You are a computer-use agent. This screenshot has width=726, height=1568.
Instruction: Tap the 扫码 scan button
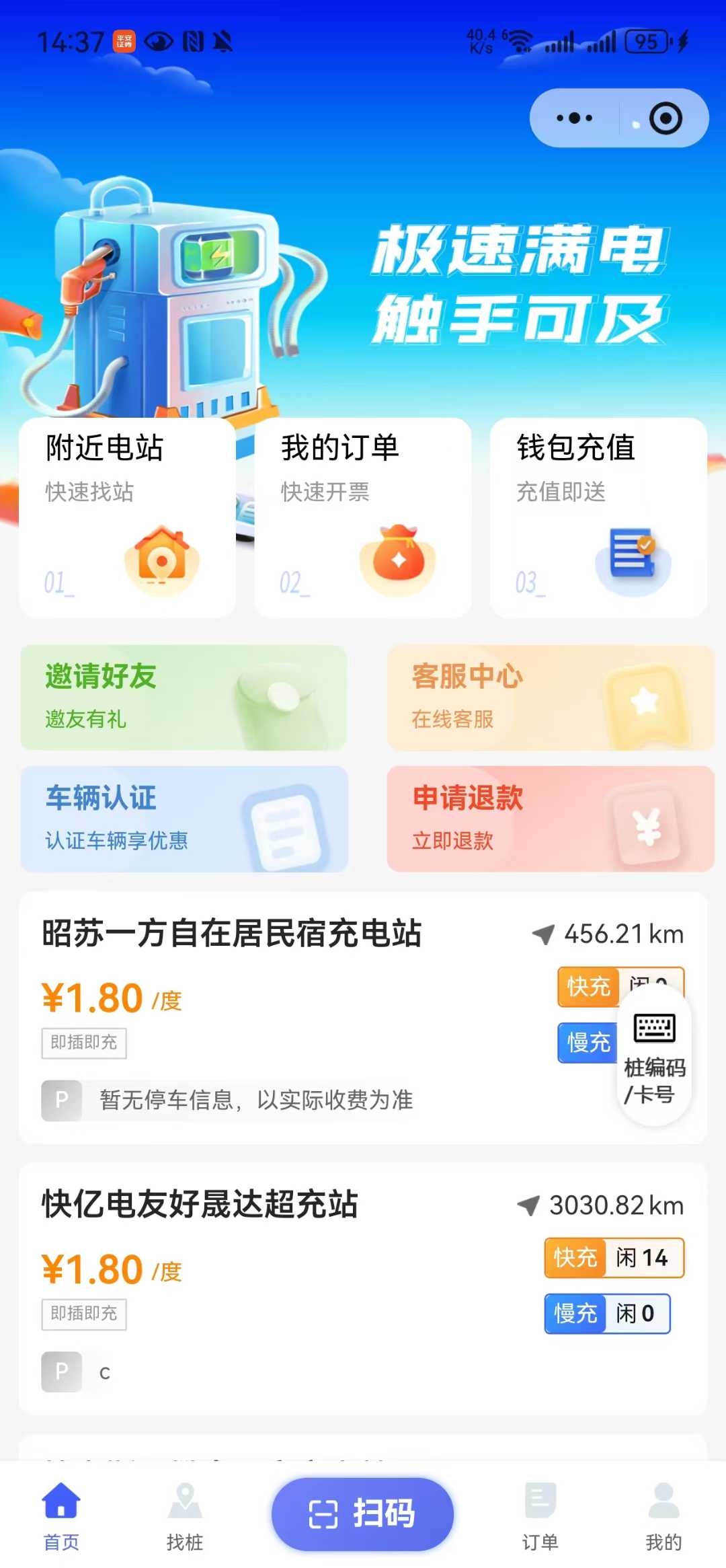coord(362,1514)
